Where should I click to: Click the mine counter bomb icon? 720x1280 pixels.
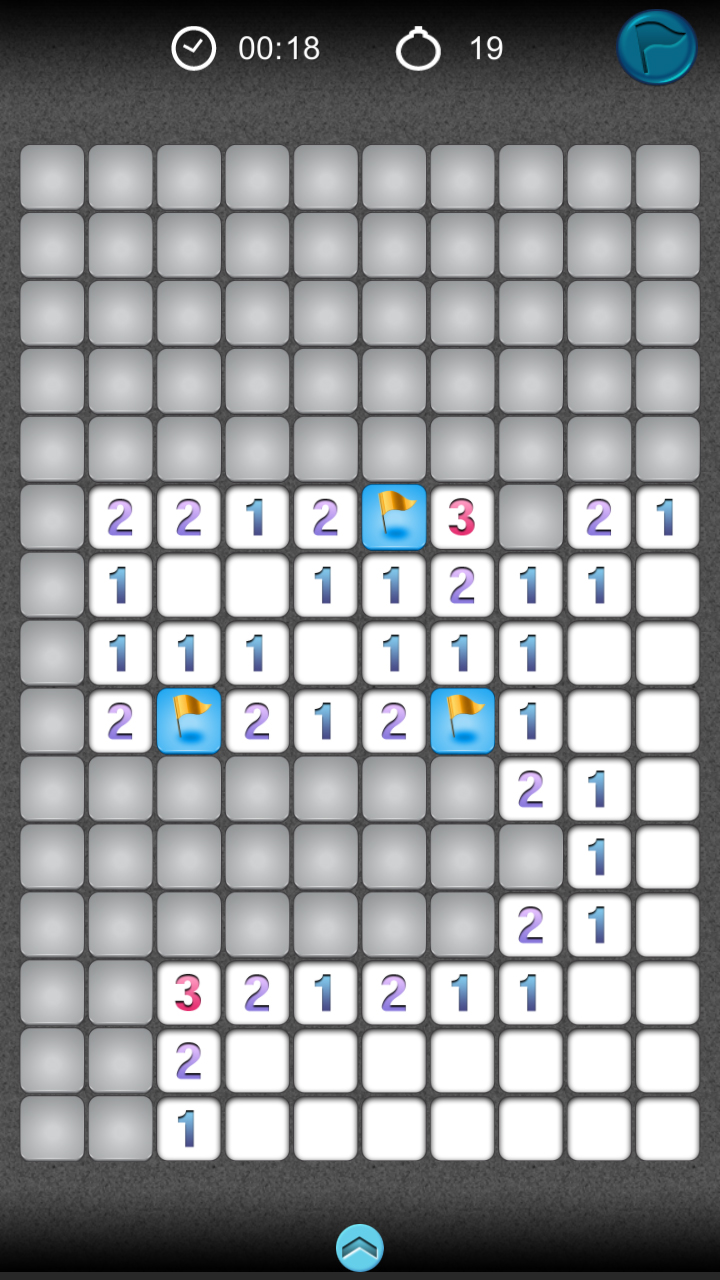(419, 47)
